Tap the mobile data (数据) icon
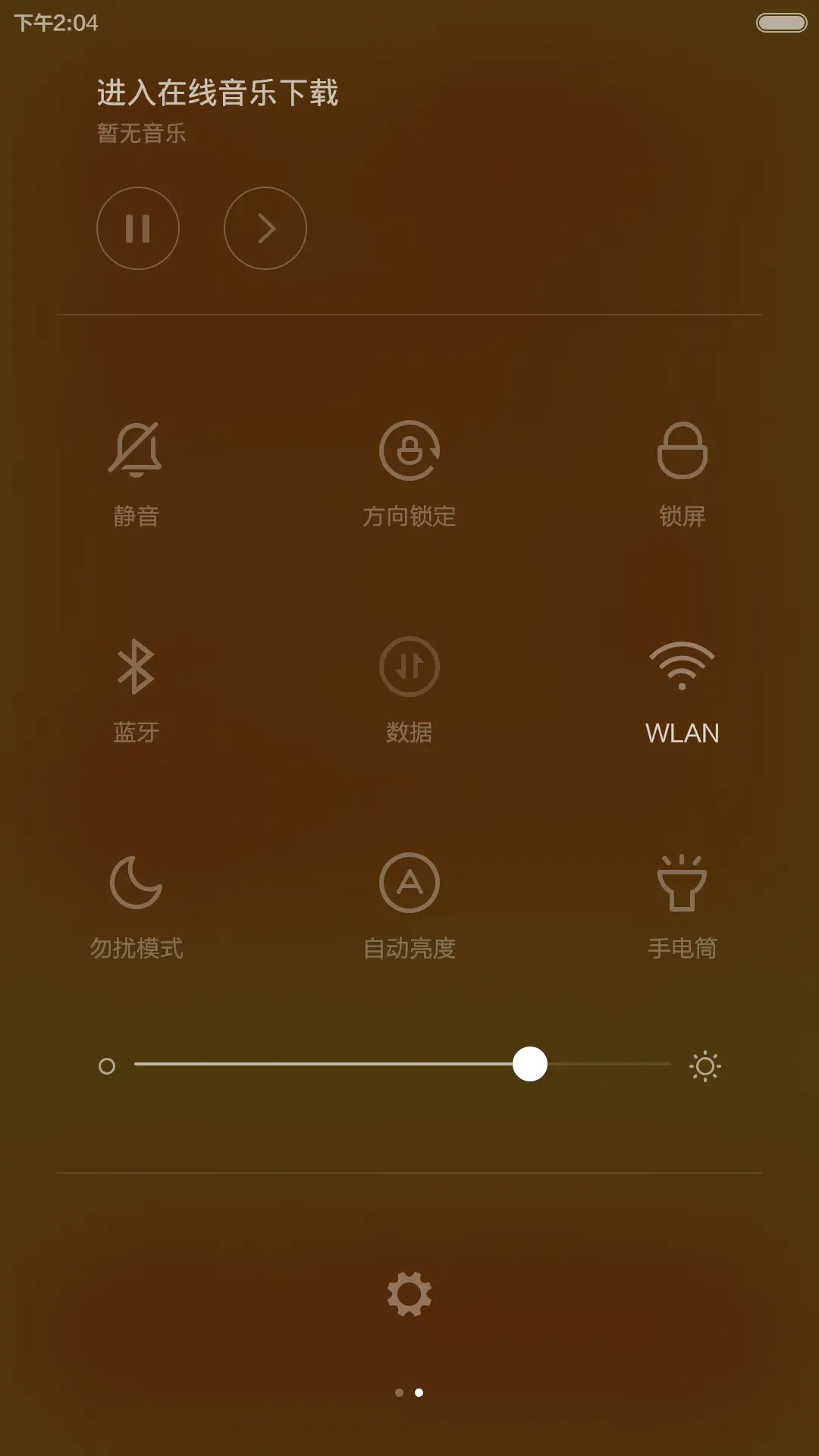Viewport: 819px width, 1456px height. (409, 667)
